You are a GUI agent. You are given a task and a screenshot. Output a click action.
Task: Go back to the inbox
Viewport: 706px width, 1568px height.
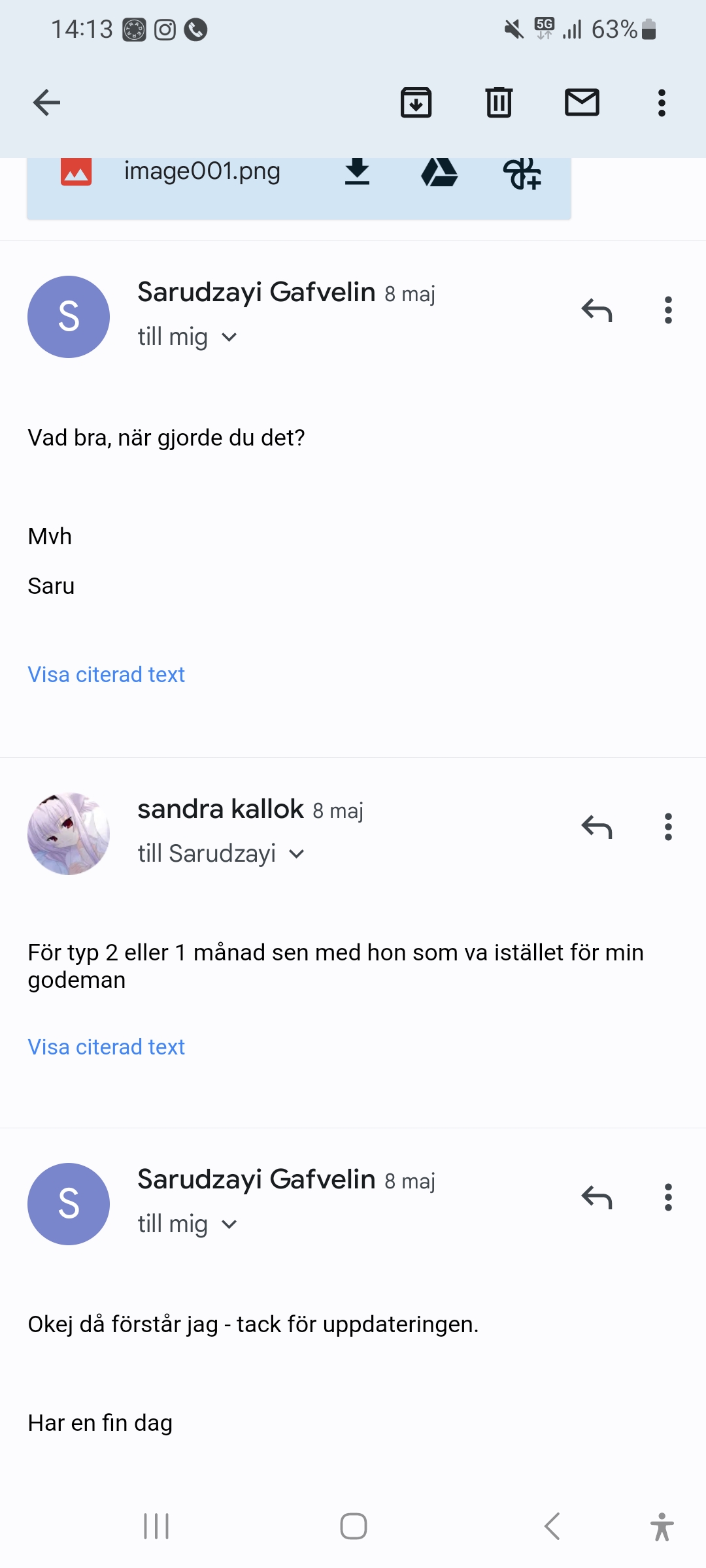pyautogui.click(x=46, y=103)
